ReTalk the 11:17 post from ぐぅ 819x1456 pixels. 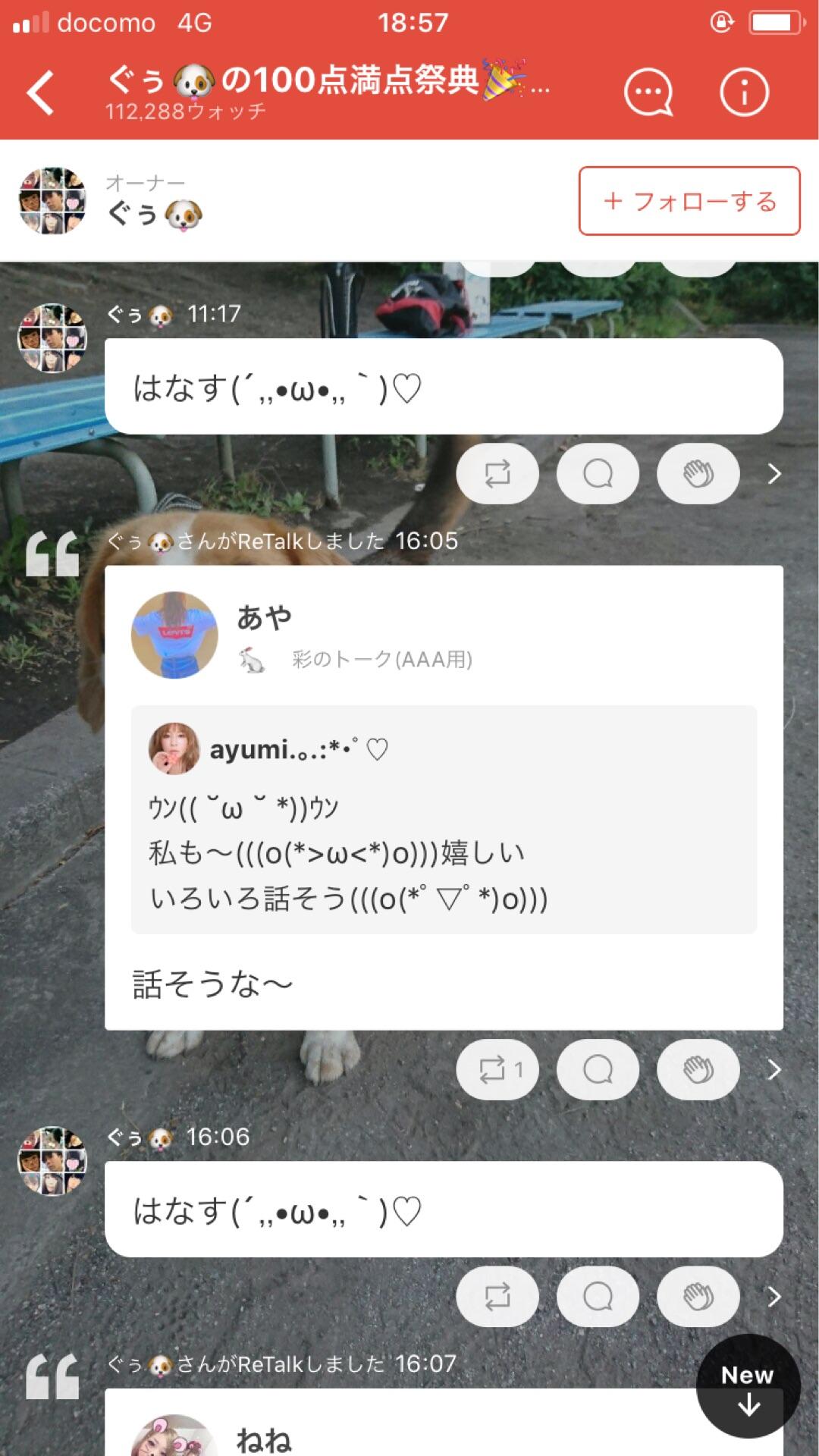tap(497, 472)
